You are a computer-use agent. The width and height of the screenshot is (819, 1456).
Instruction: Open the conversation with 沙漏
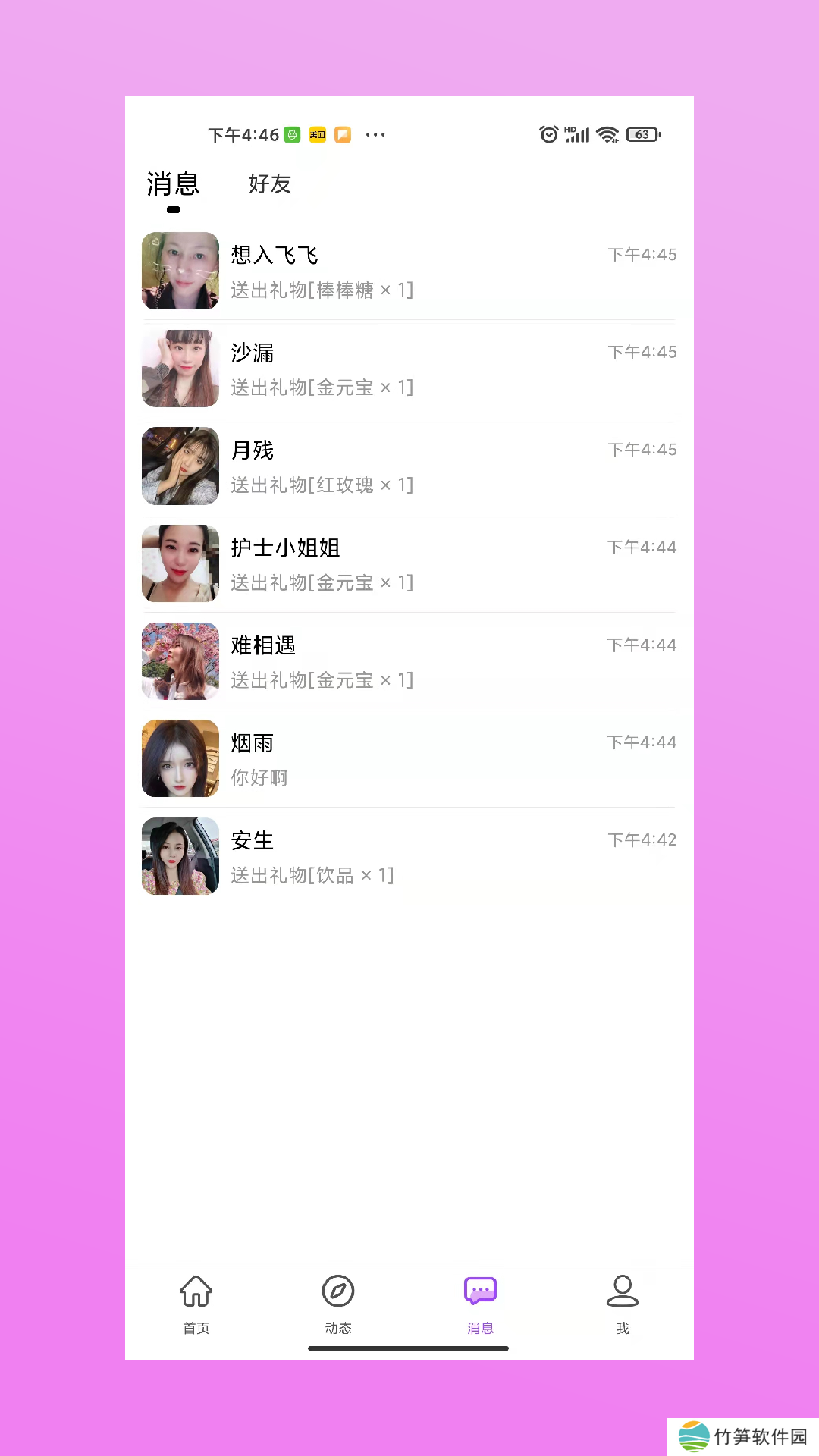(409, 369)
